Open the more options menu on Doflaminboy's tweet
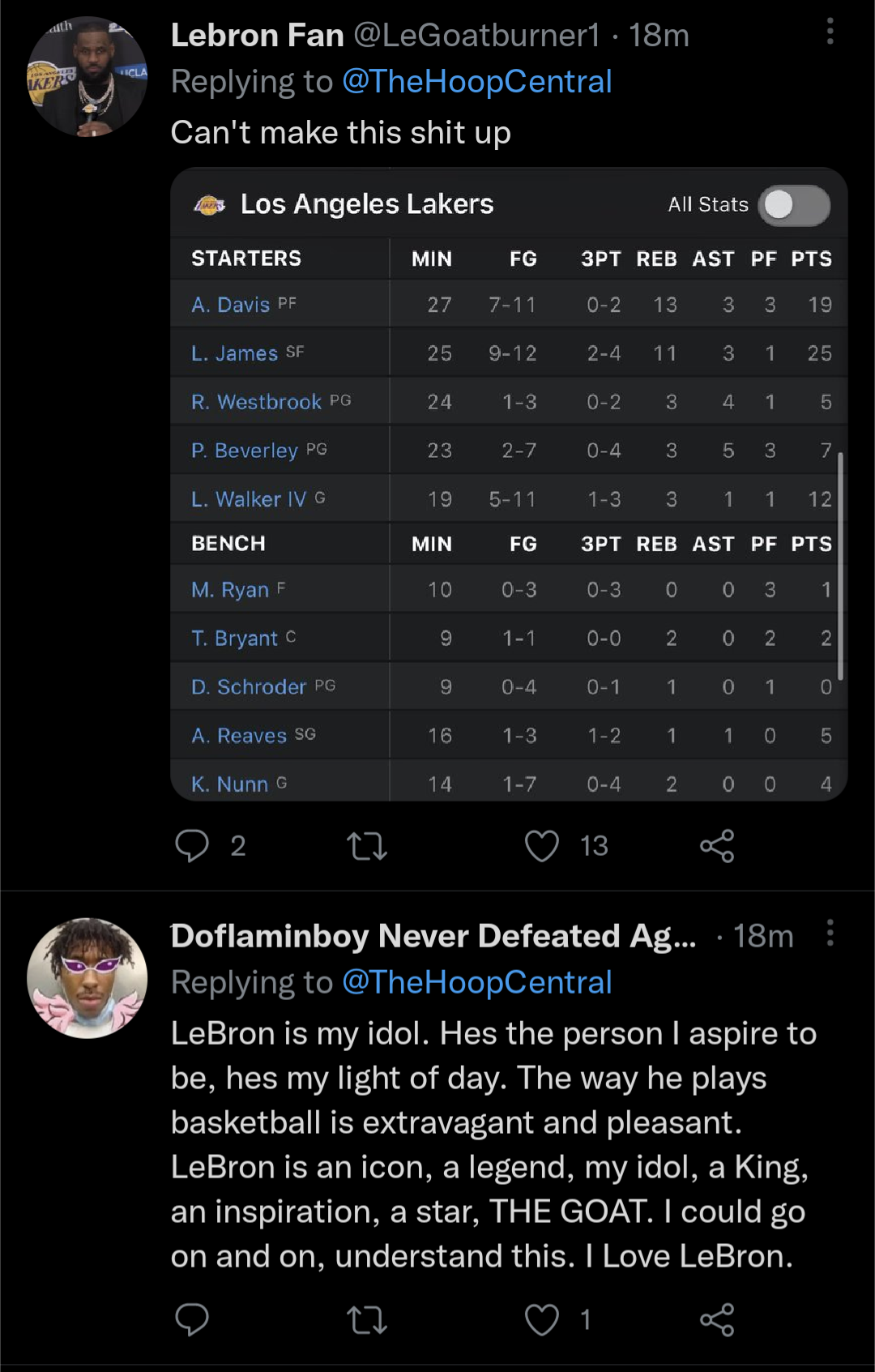875x1372 pixels. [x=830, y=935]
